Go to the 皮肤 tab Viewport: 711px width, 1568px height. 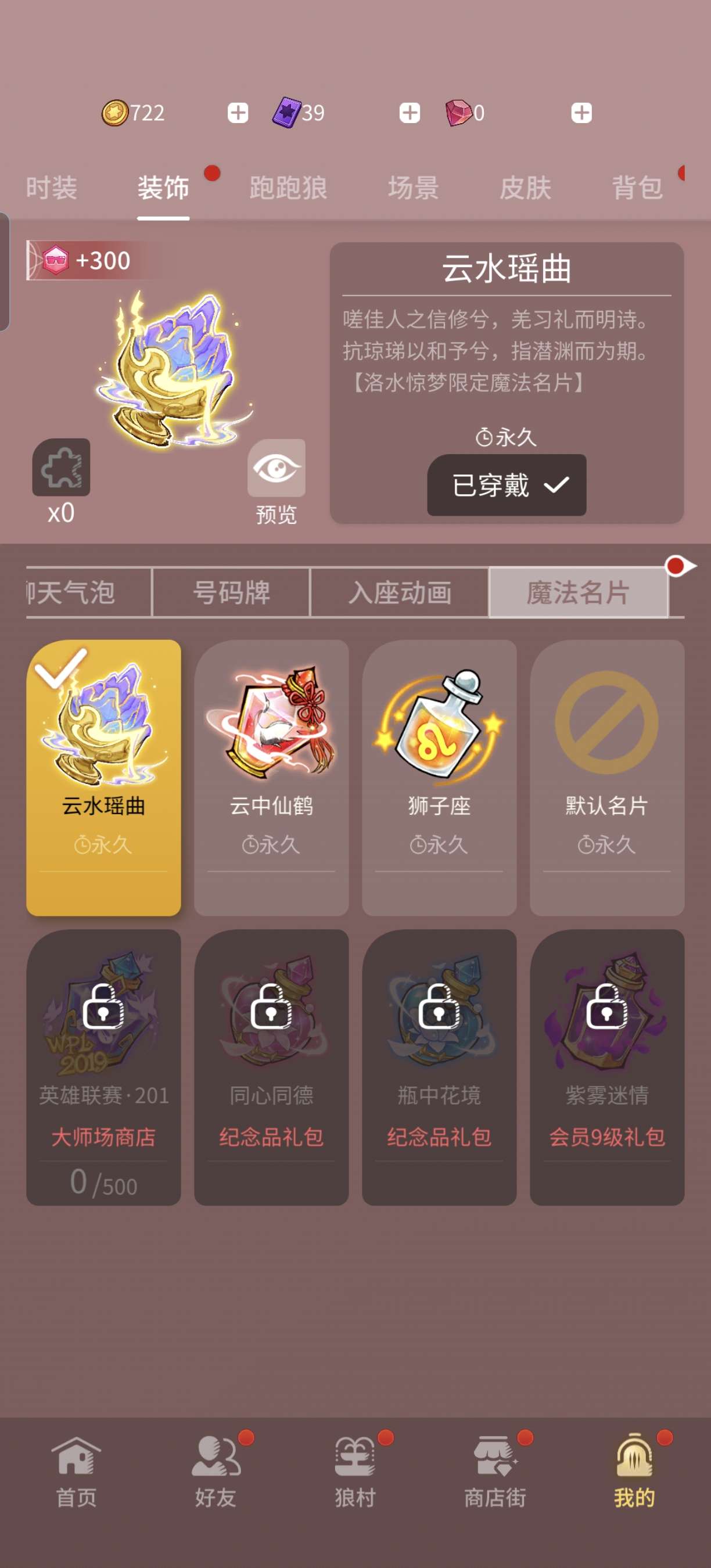(525, 188)
